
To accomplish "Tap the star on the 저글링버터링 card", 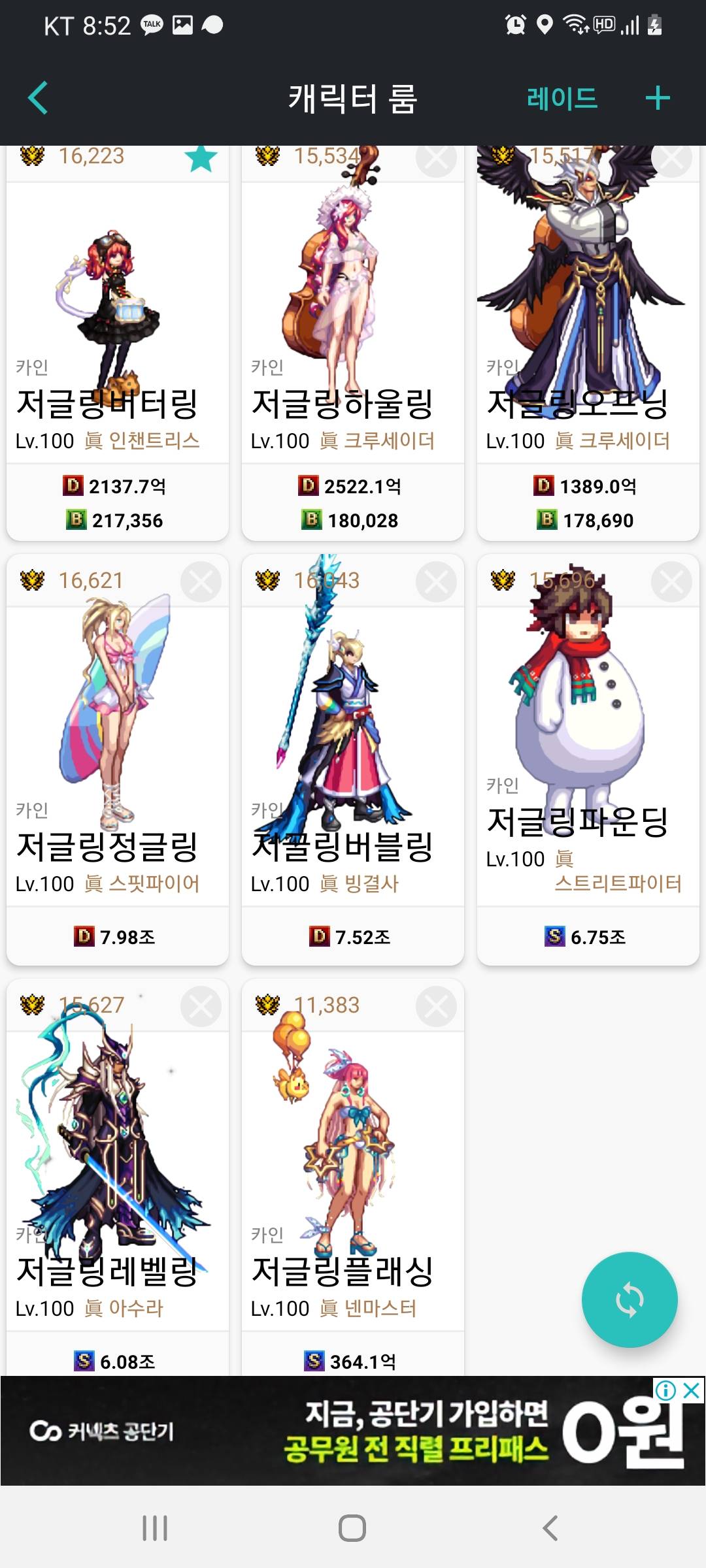I will [201, 159].
